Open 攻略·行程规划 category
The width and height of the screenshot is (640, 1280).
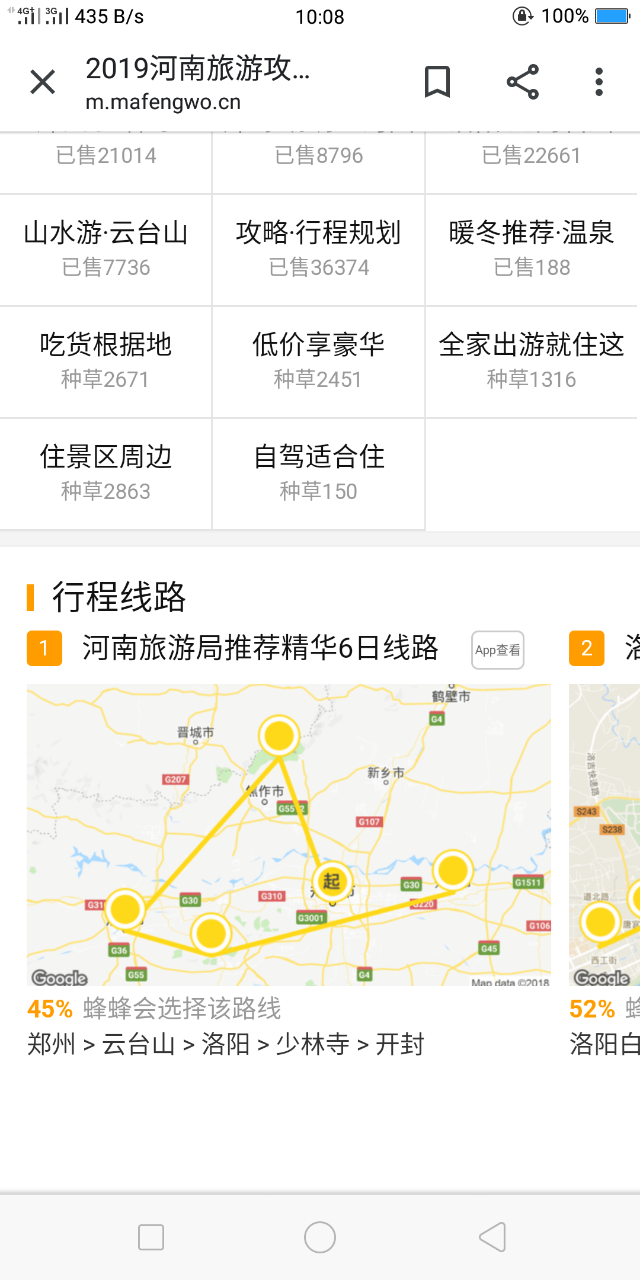318,249
